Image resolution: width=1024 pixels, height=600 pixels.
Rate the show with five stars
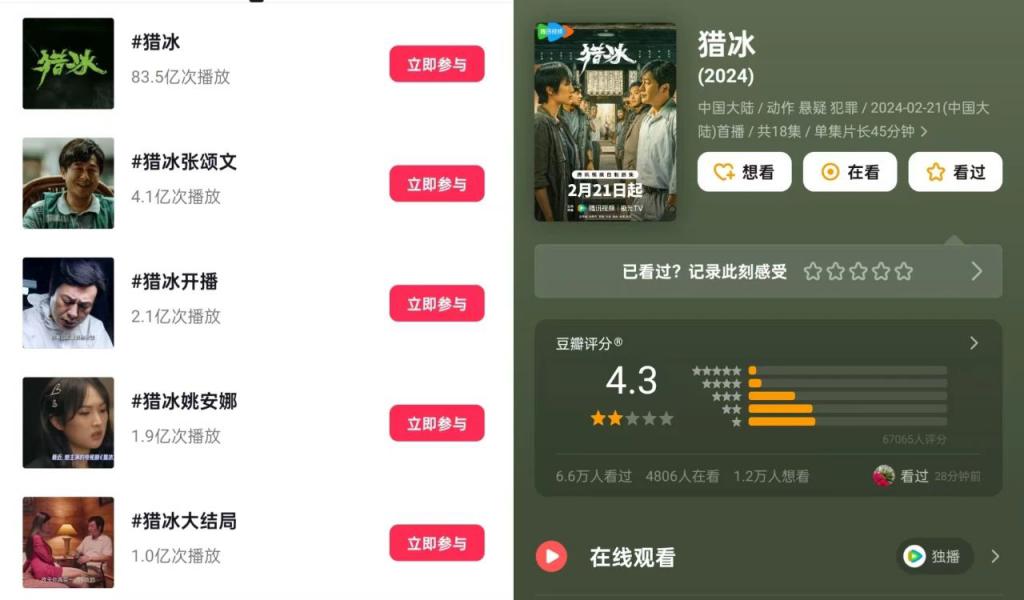[x=904, y=271]
